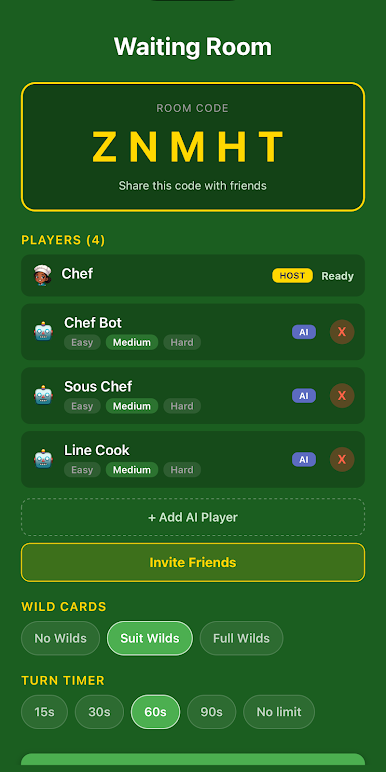Viewport: 386px width, 772px height.
Task: Remove Sous Chef from the room
Action: [342, 396]
